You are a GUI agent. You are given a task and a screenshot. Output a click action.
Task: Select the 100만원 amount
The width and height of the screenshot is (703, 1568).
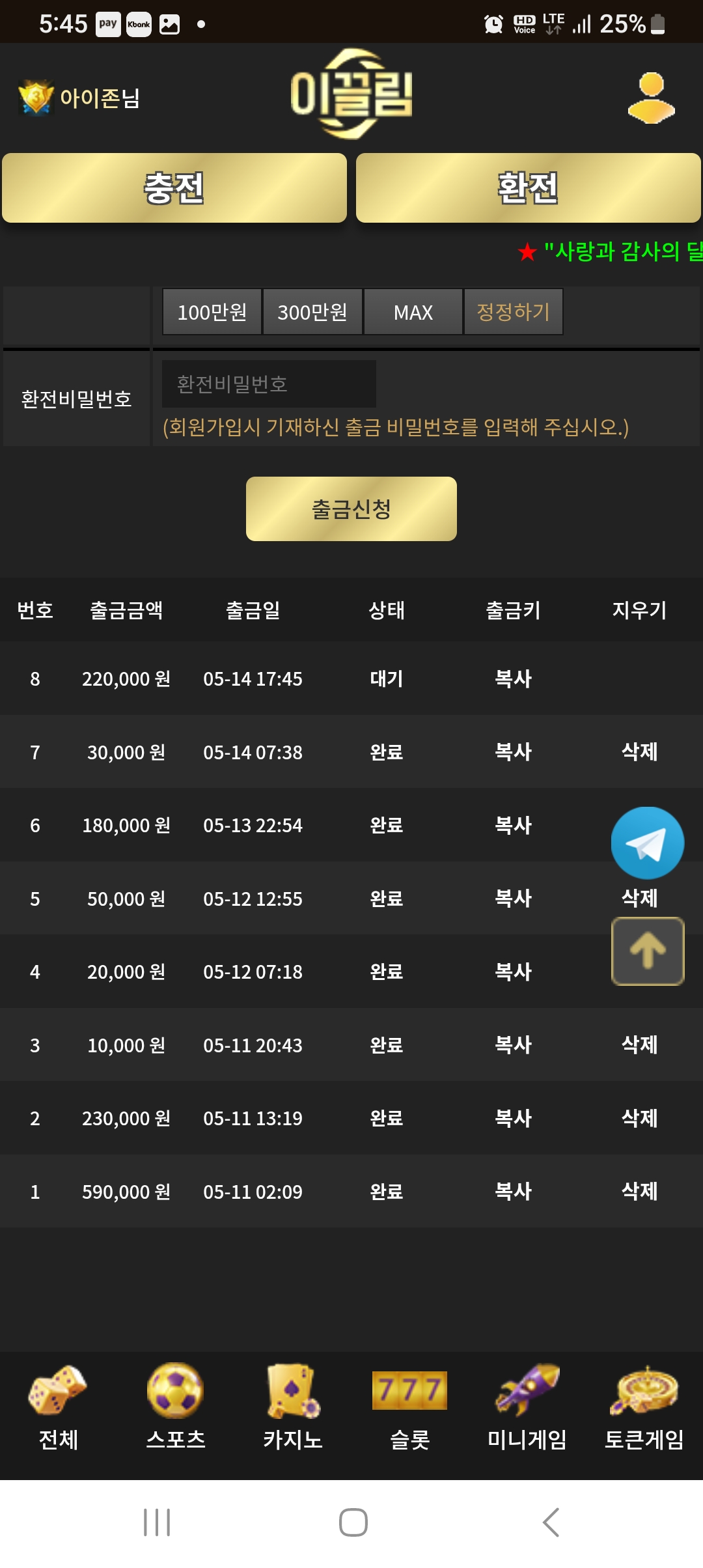click(212, 312)
